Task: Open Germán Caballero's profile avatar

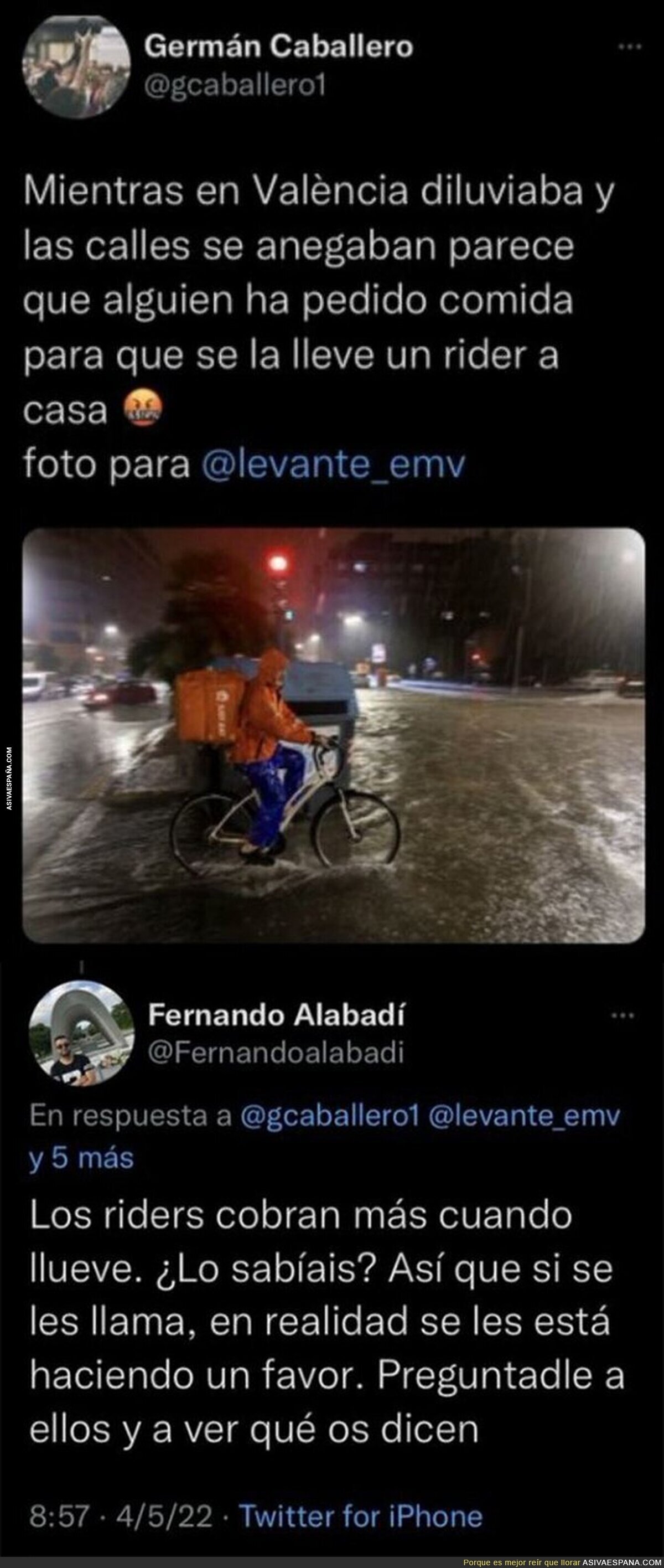Action: coord(75,66)
